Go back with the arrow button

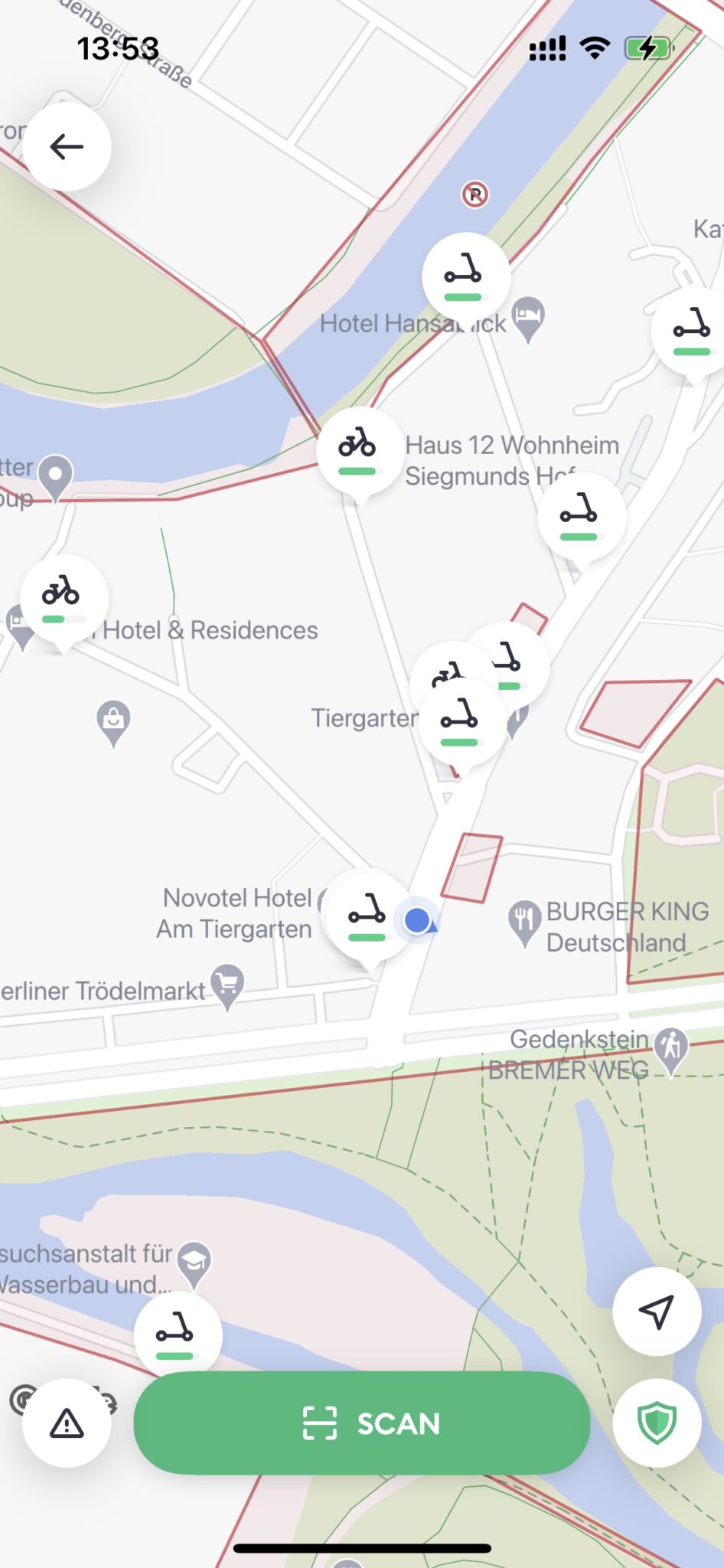coord(67,146)
